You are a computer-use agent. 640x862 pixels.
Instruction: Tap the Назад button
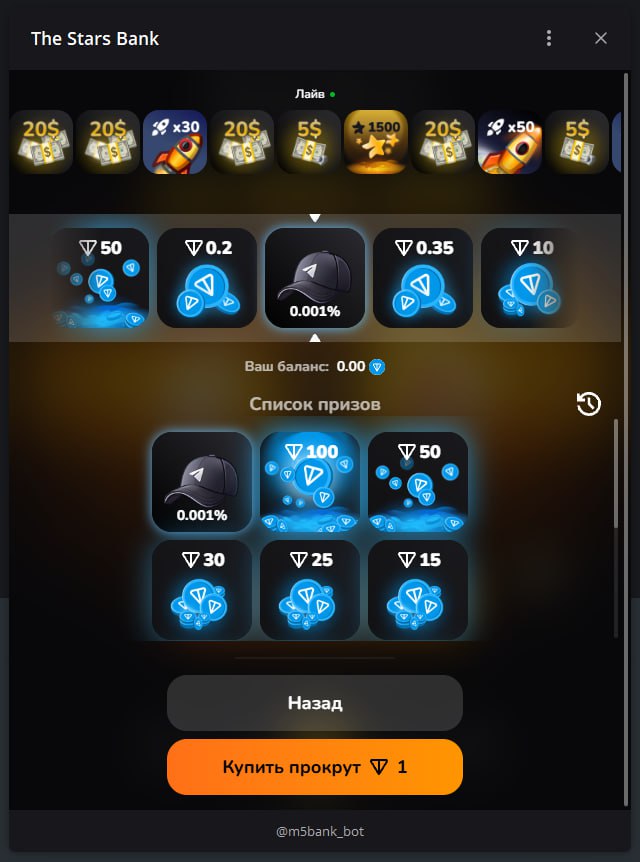(x=315, y=703)
